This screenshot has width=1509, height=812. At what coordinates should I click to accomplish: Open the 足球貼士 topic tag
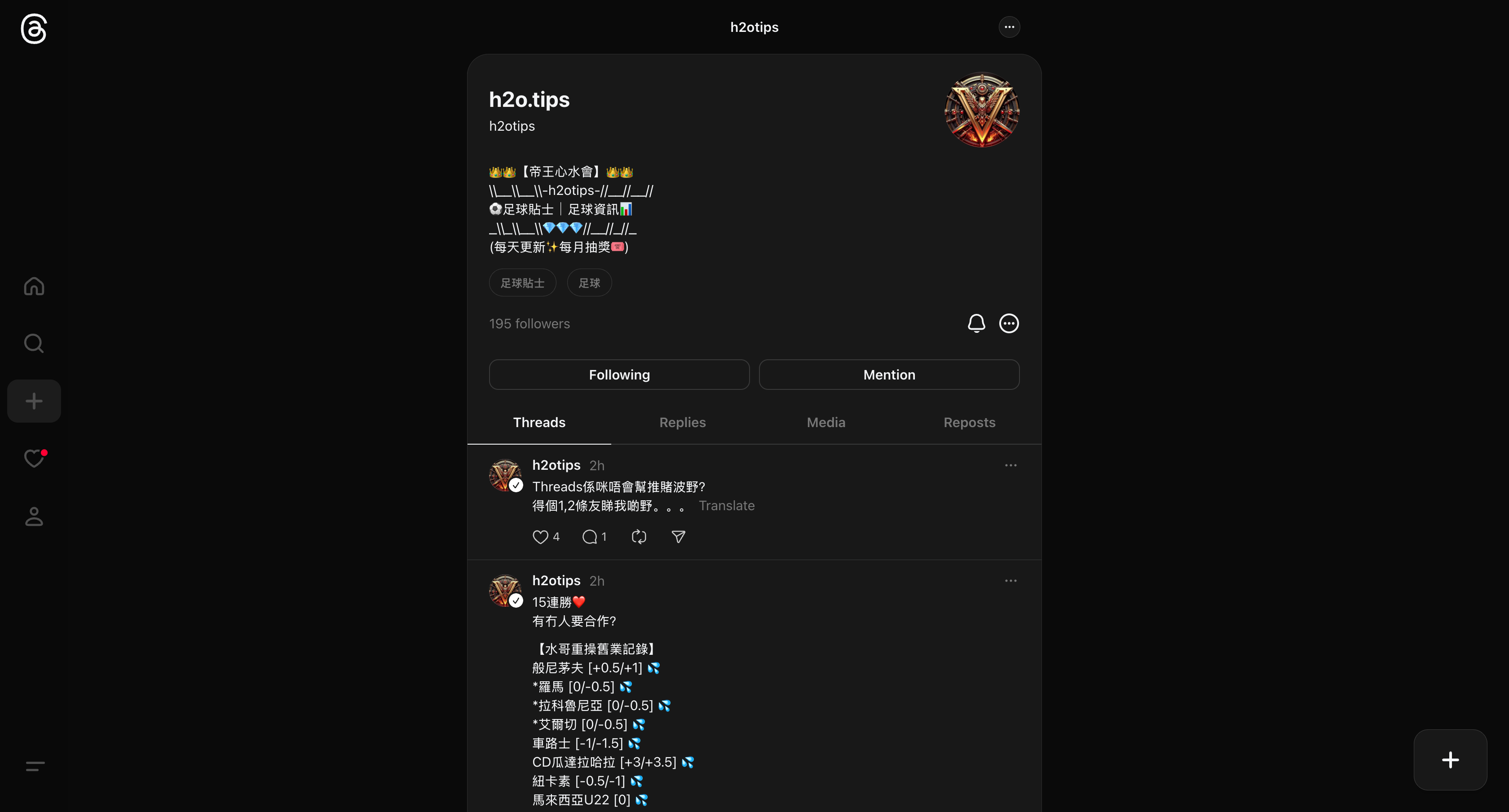point(522,283)
